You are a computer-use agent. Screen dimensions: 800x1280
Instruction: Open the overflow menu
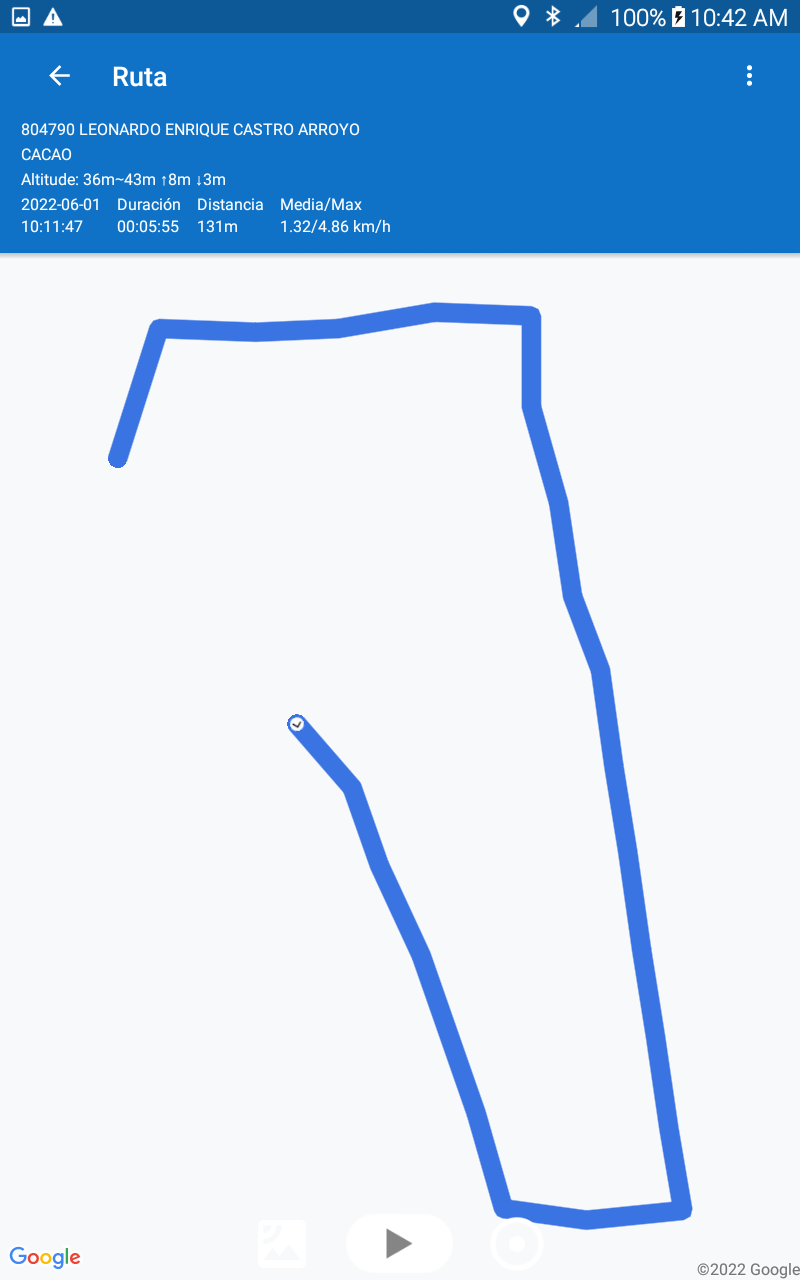[749, 76]
